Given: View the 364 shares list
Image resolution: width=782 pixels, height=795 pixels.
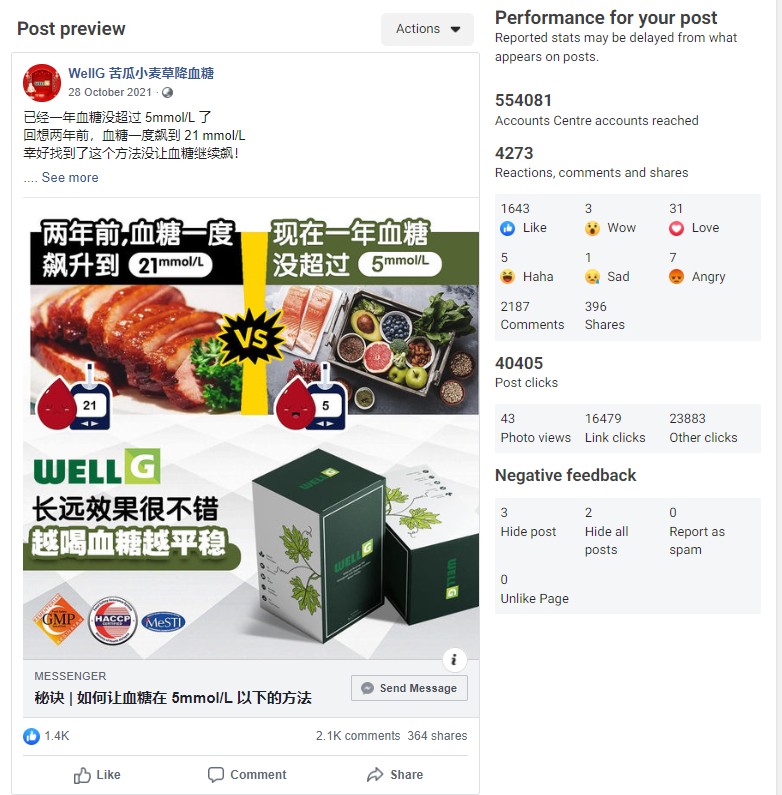Looking at the screenshot, I should (x=437, y=735).
